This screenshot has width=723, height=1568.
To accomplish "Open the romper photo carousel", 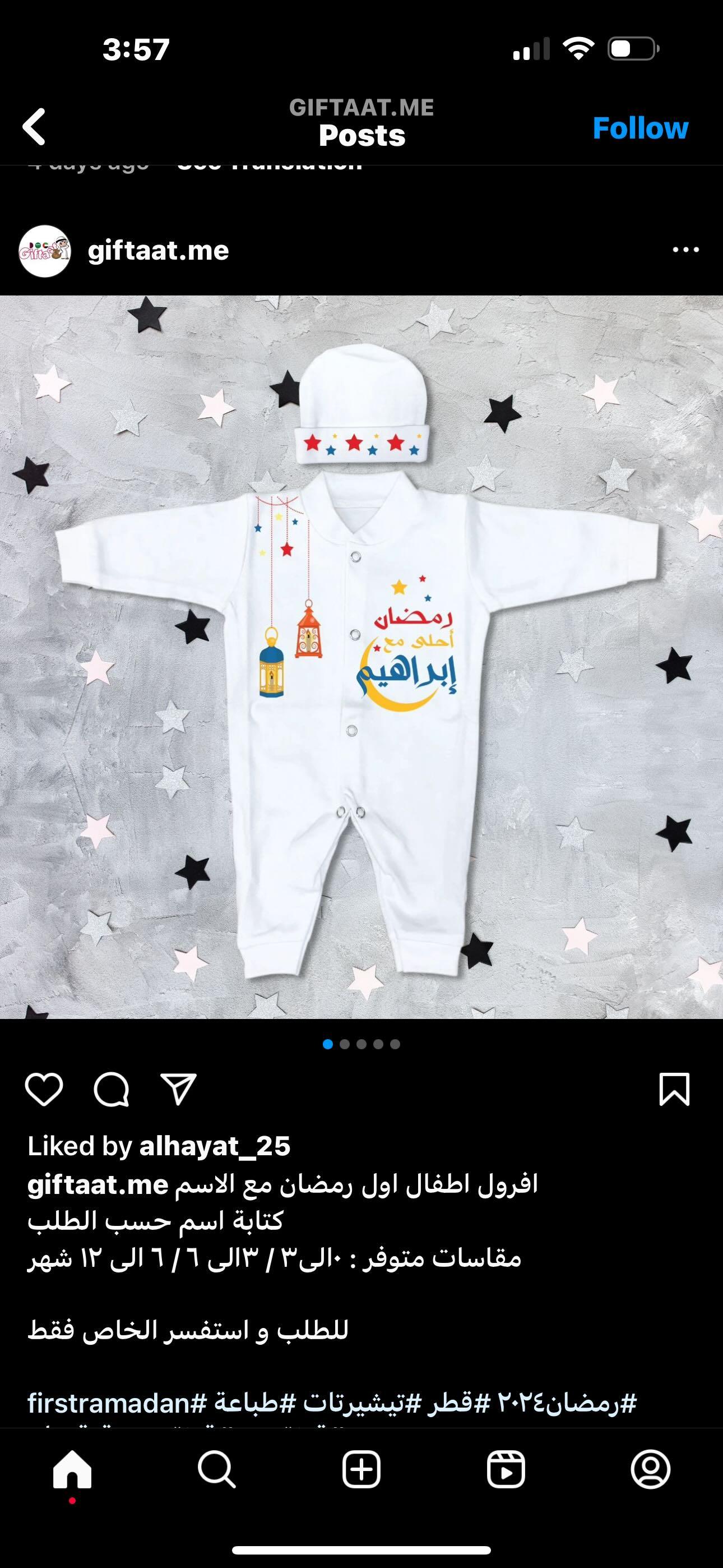I will [361, 657].
